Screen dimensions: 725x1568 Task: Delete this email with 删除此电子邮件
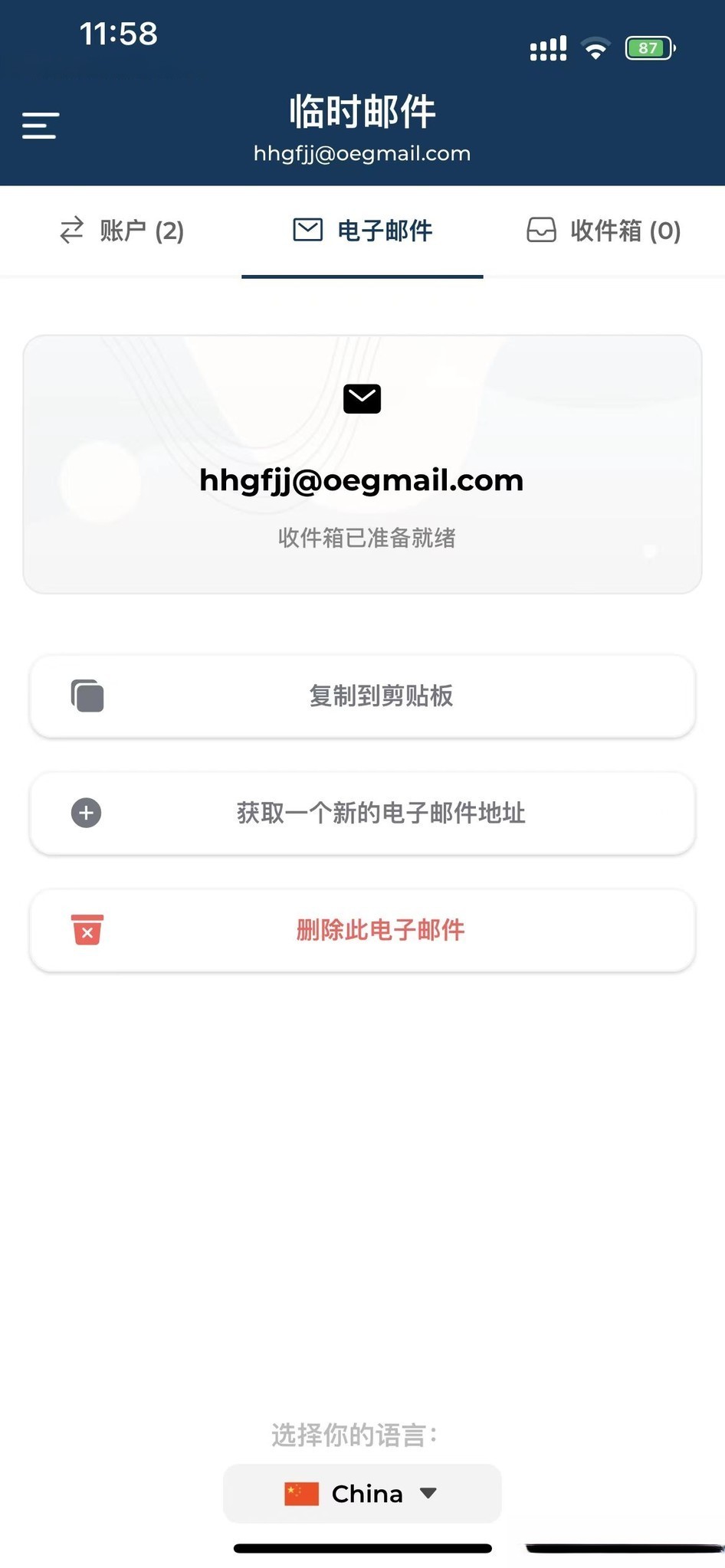pos(362,931)
